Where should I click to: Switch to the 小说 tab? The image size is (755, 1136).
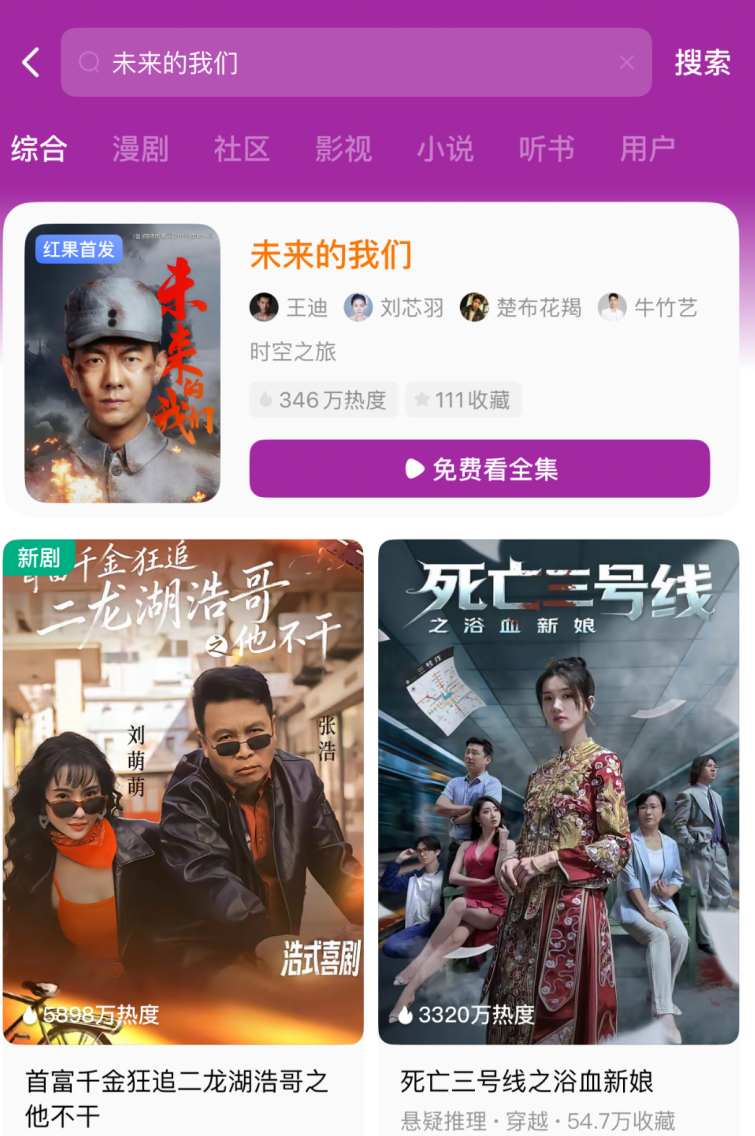(445, 149)
